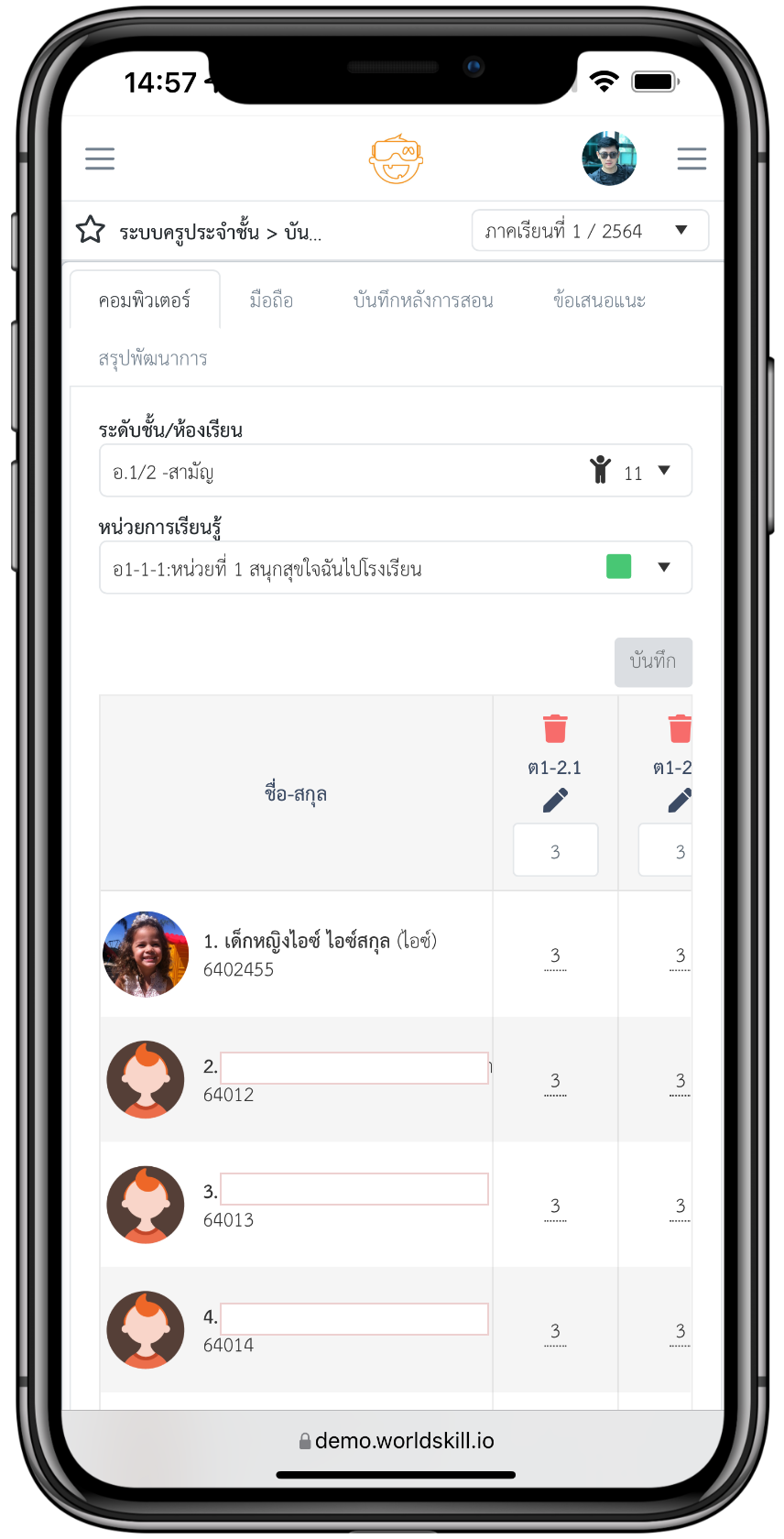Switch to the สรุปพัฒนาการ tab
Screen dimensions: 784x1539
coord(153,358)
